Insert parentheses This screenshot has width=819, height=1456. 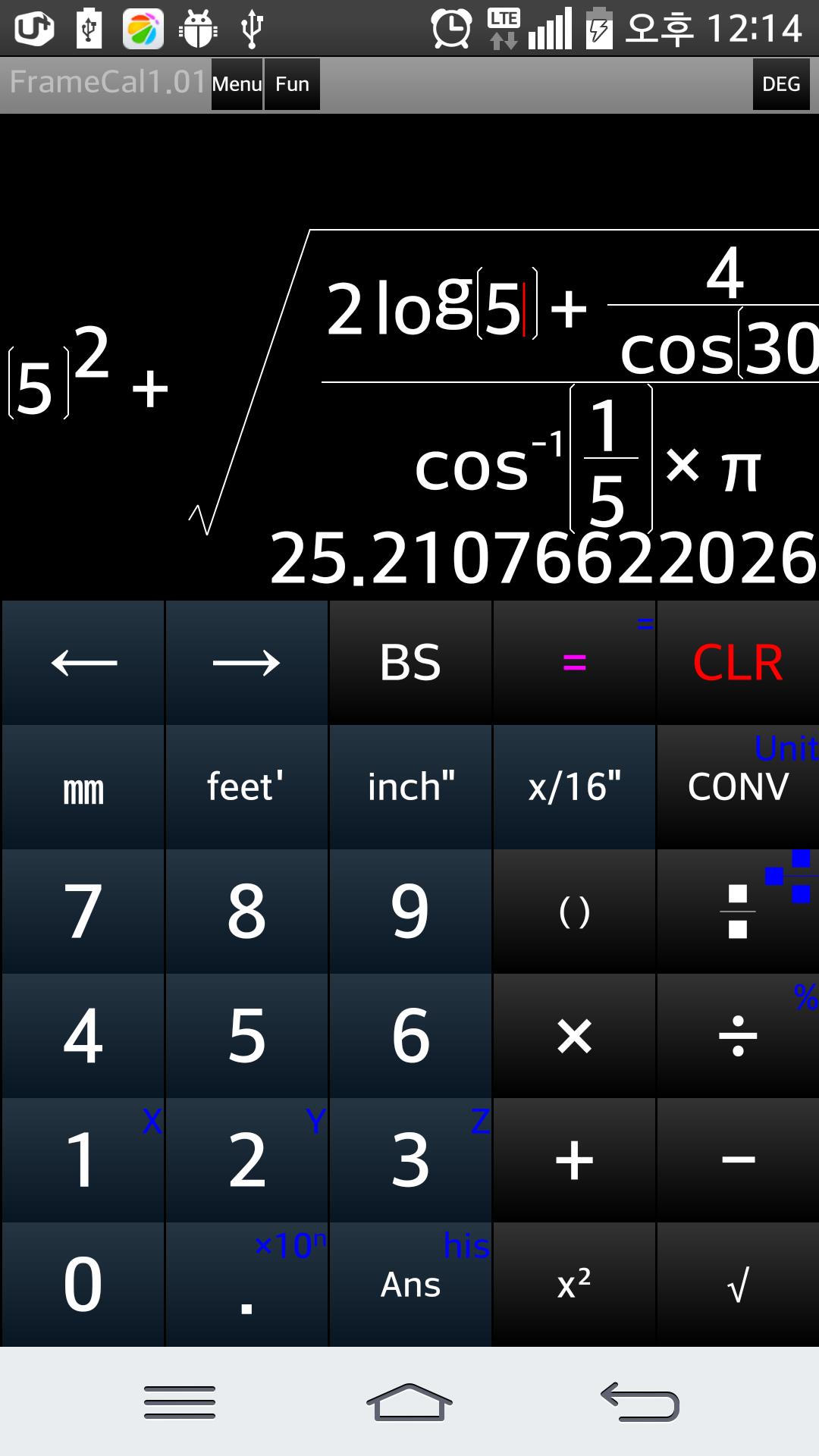click(x=574, y=912)
